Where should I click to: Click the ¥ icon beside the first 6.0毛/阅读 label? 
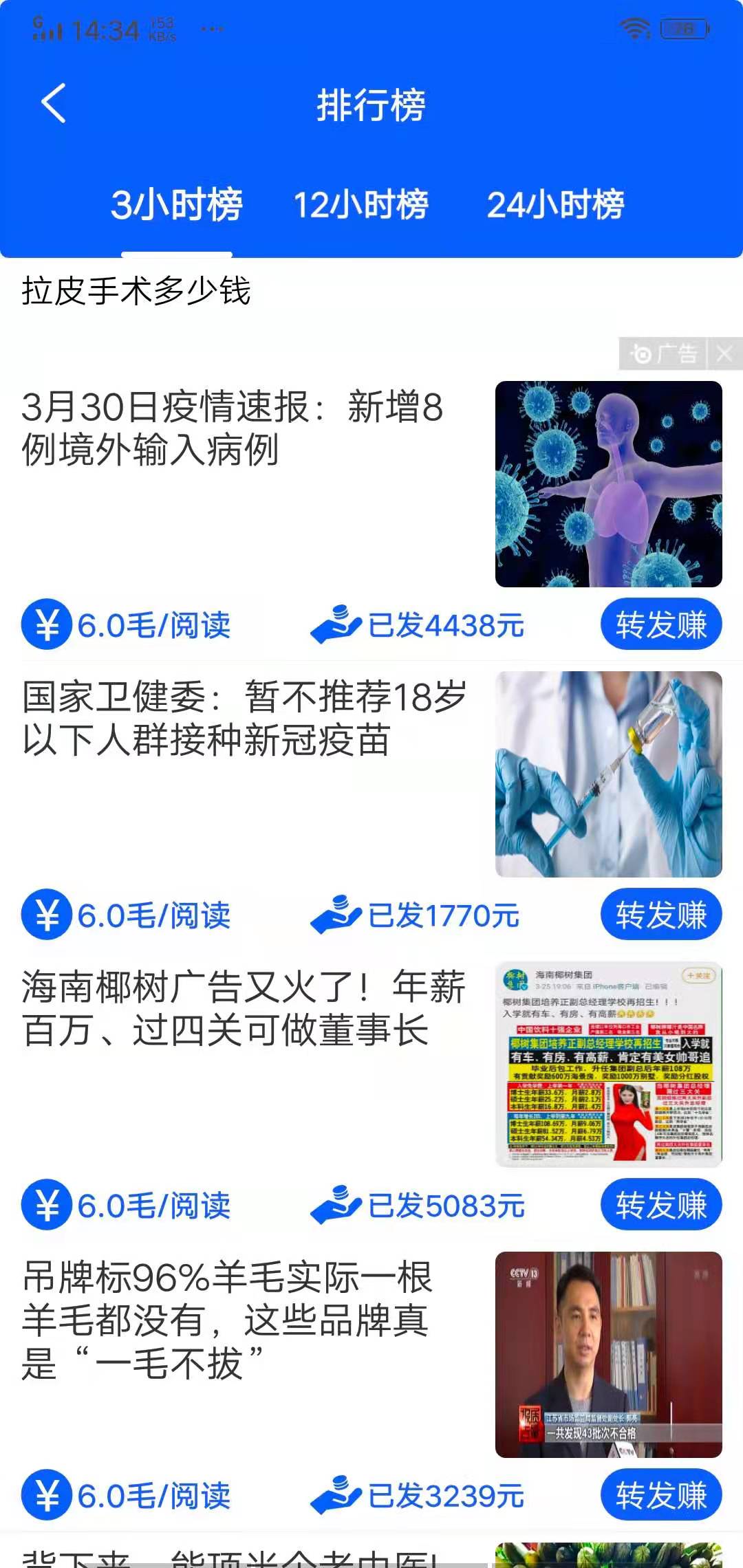[x=47, y=624]
